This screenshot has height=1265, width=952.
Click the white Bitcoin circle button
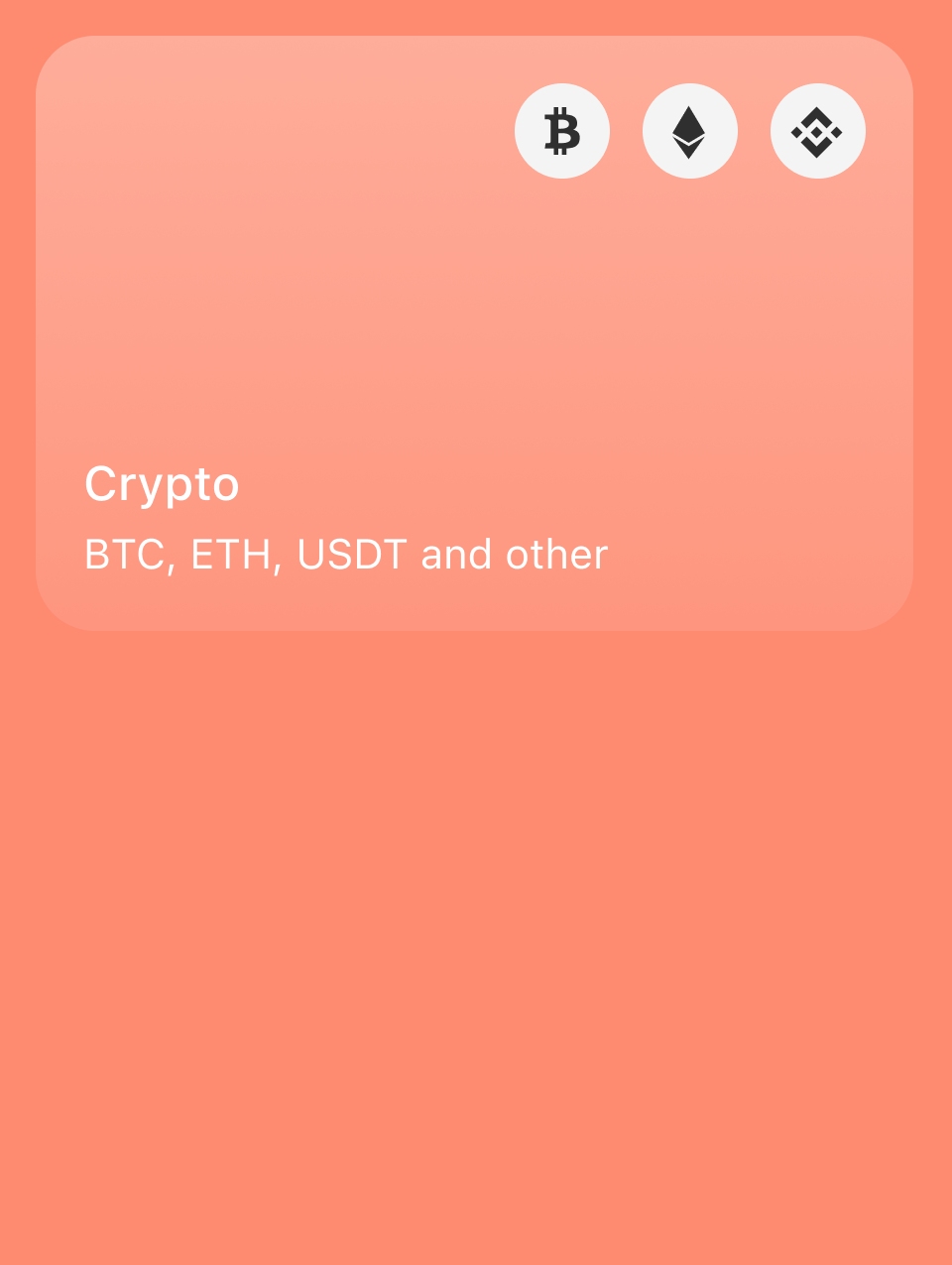[x=562, y=130]
